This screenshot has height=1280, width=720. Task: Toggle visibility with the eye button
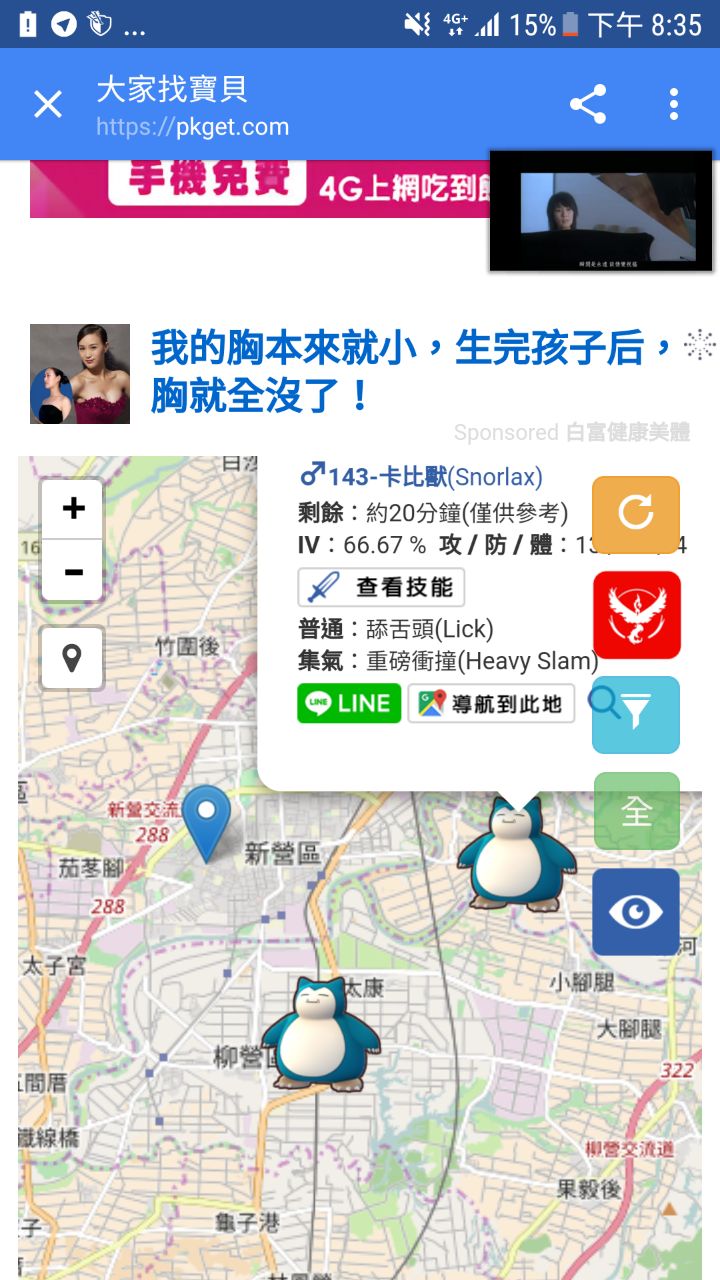pos(636,911)
